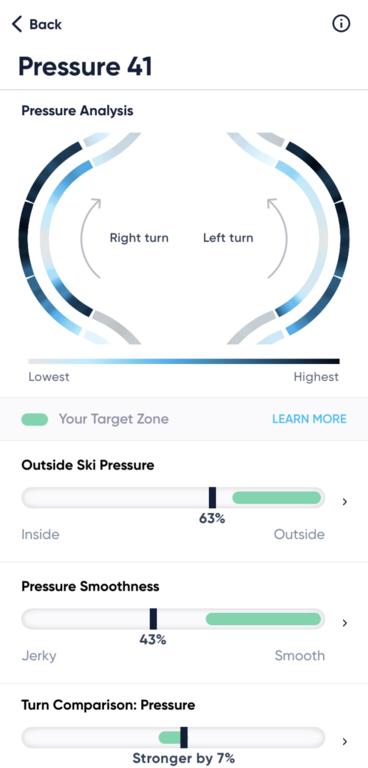Open Turn Comparison: Pressure details chevron
This screenshot has width=368, height=768.
tap(345, 741)
